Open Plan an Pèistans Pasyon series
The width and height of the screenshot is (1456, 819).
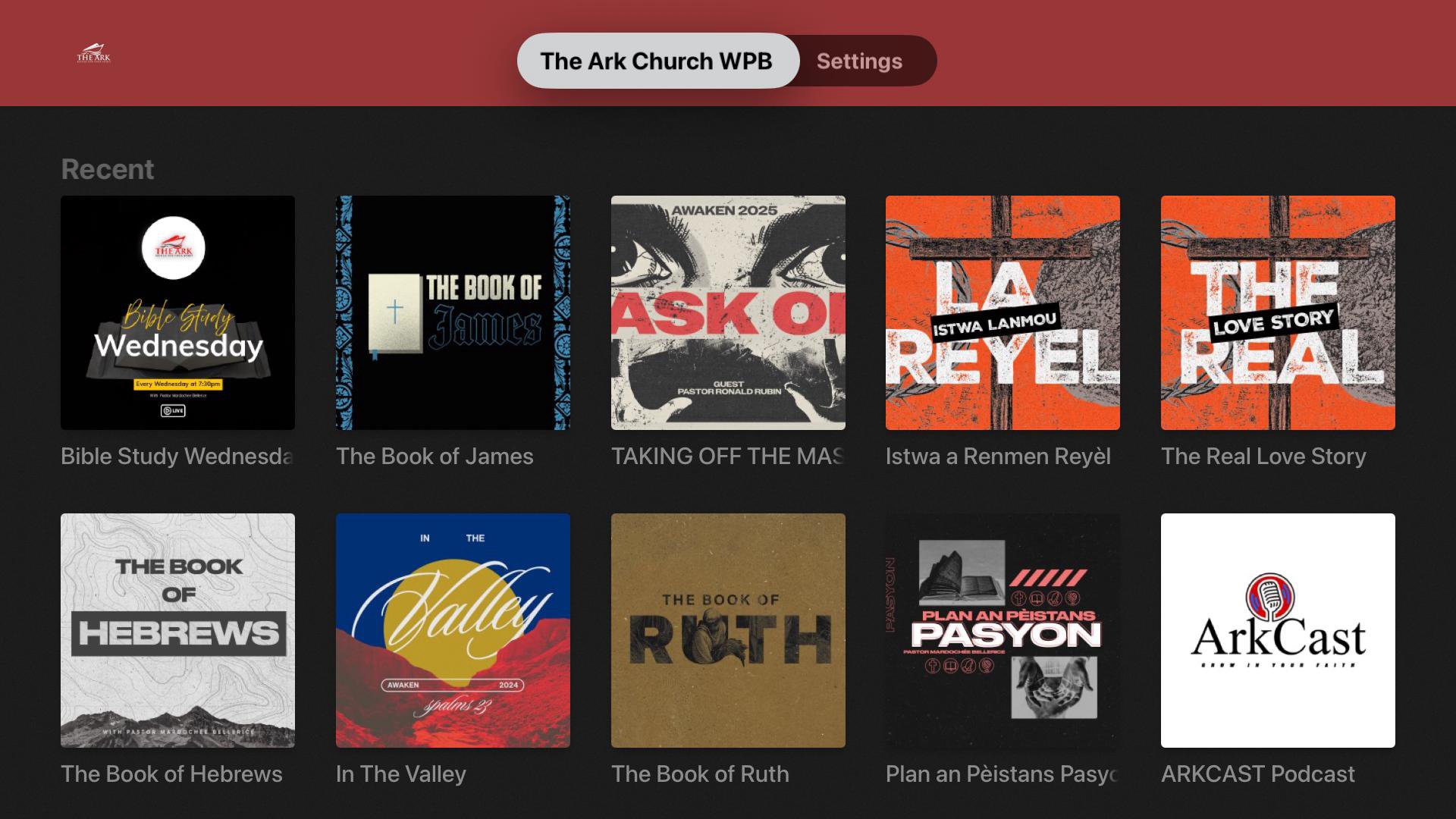(x=1003, y=630)
